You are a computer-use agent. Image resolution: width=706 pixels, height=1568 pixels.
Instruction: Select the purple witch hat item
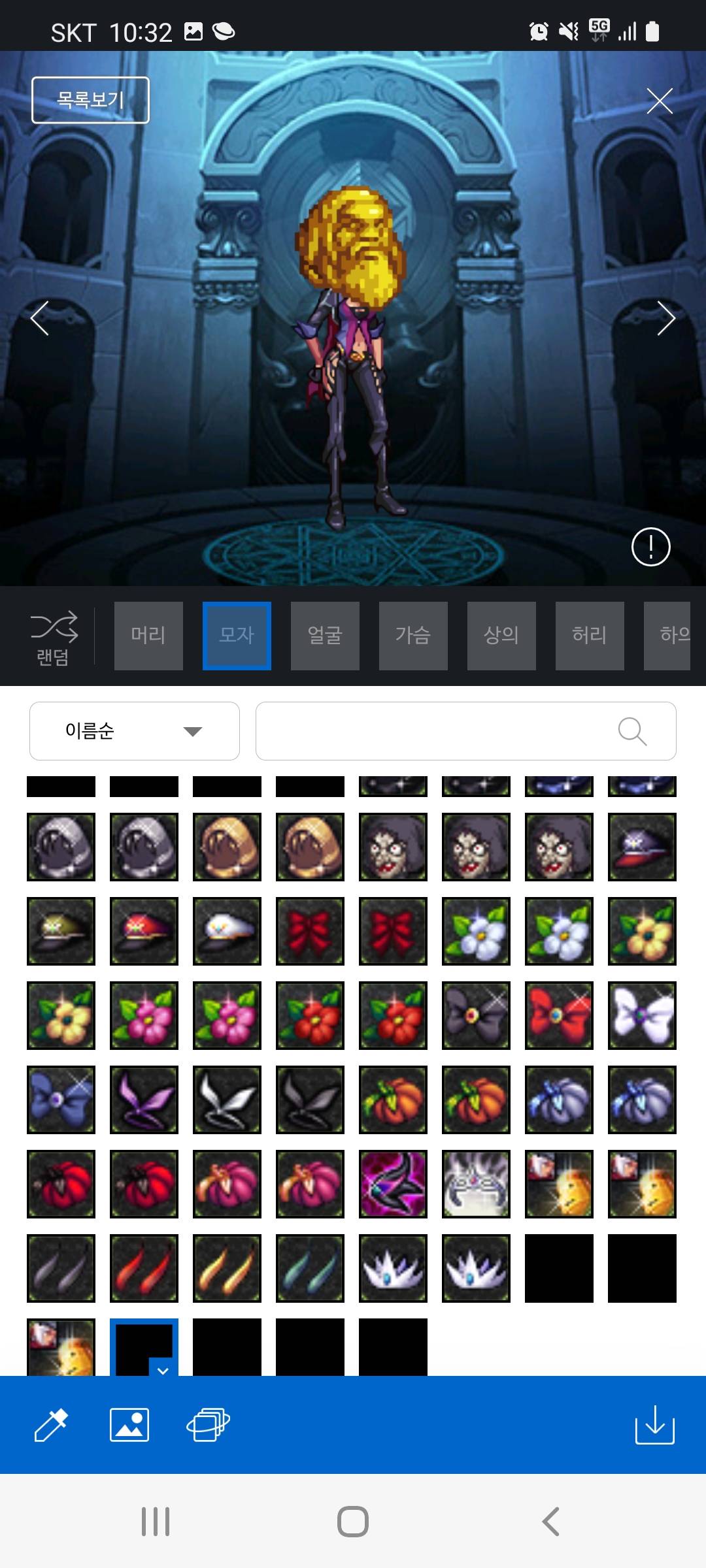tap(393, 1184)
